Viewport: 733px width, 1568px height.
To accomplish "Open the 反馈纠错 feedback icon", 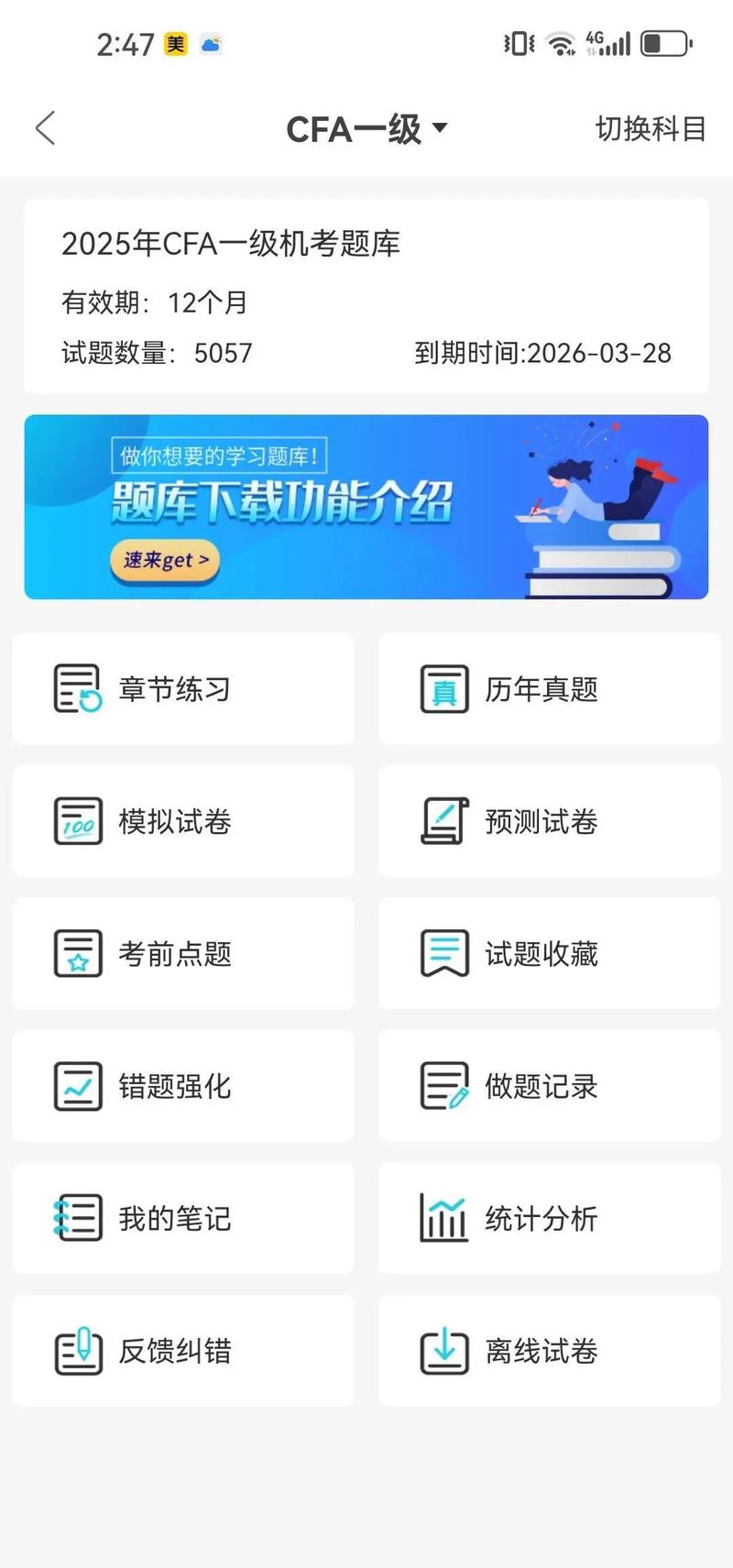I will coord(77,1351).
